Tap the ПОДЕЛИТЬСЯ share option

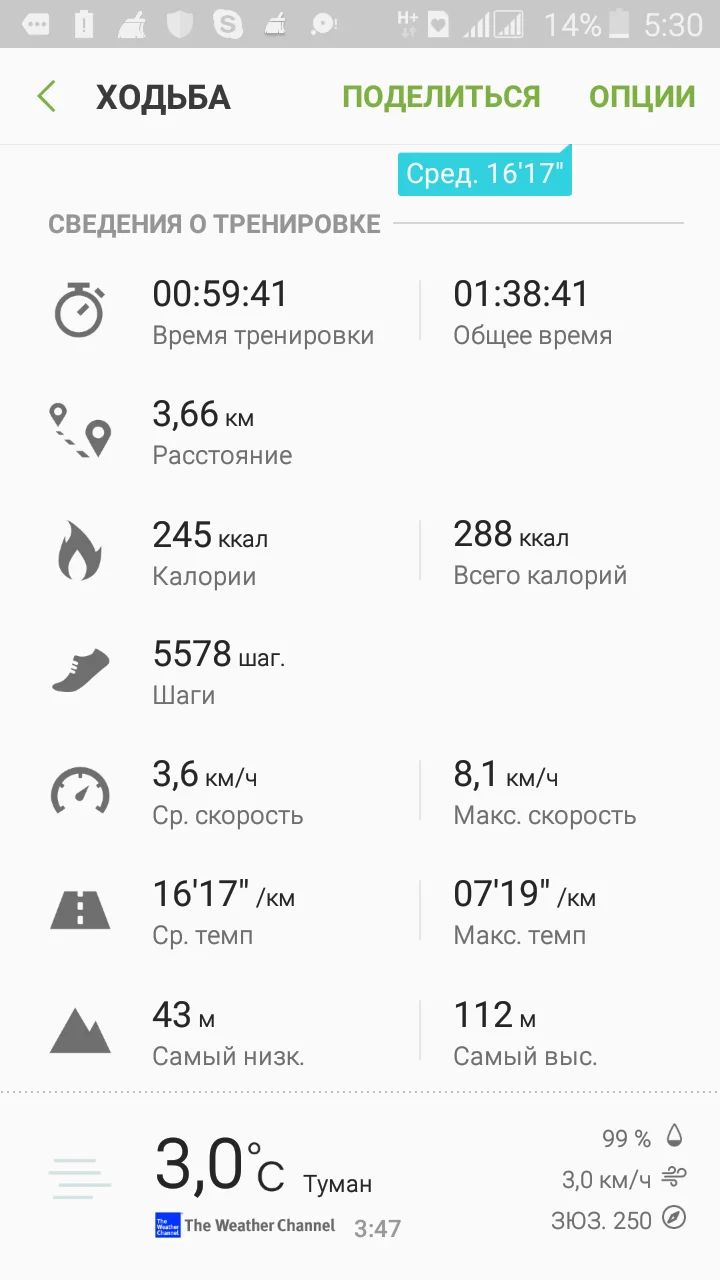441,95
